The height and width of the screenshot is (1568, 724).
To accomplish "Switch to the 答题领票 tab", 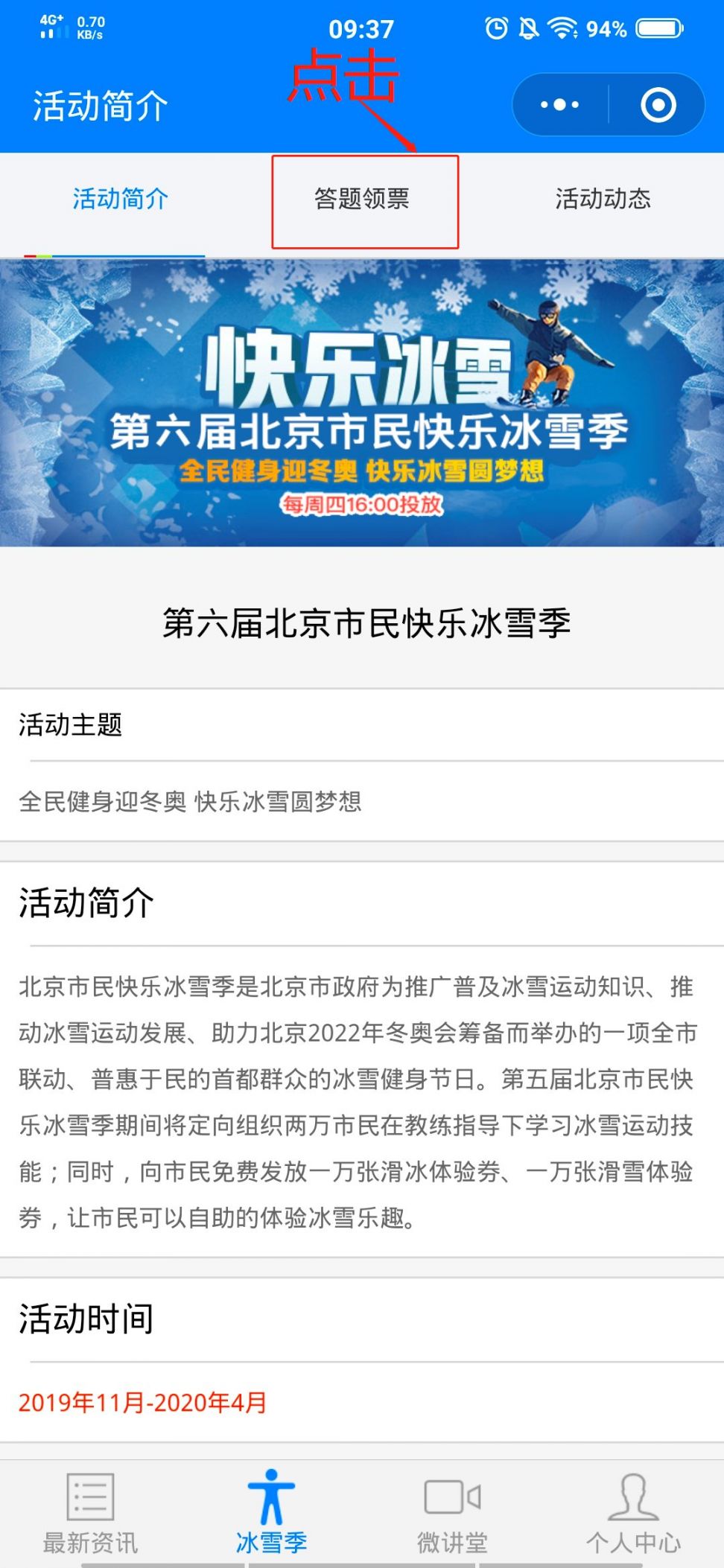I will [x=363, y=200].
